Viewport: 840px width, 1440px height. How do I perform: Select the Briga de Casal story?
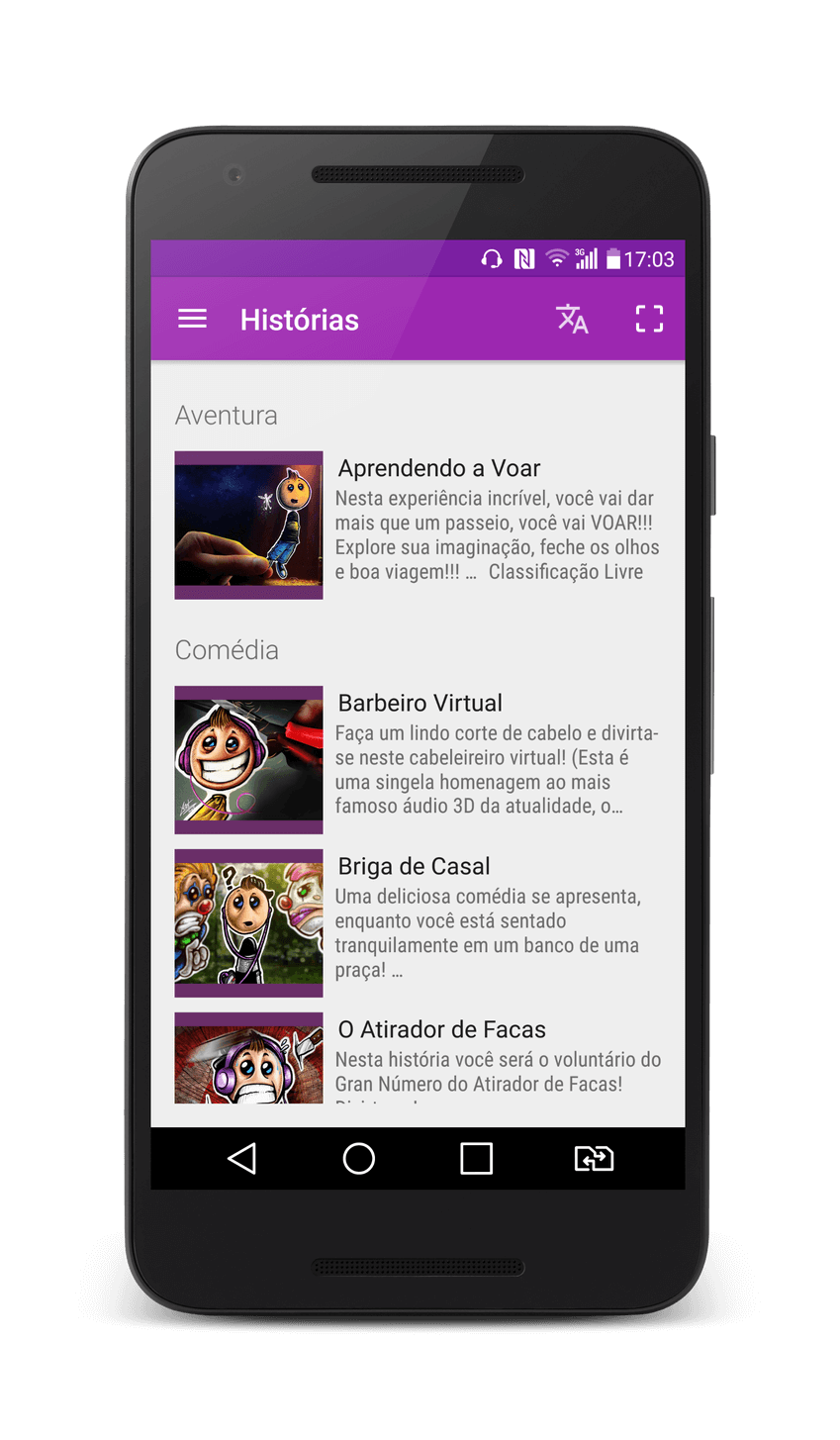(x=414, y=866)
